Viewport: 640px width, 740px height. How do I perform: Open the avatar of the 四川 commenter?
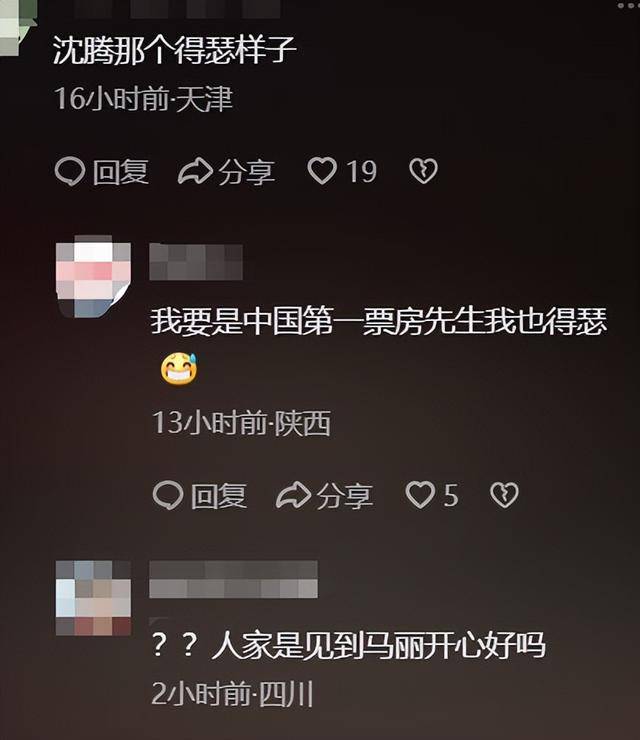pos(93,597)
